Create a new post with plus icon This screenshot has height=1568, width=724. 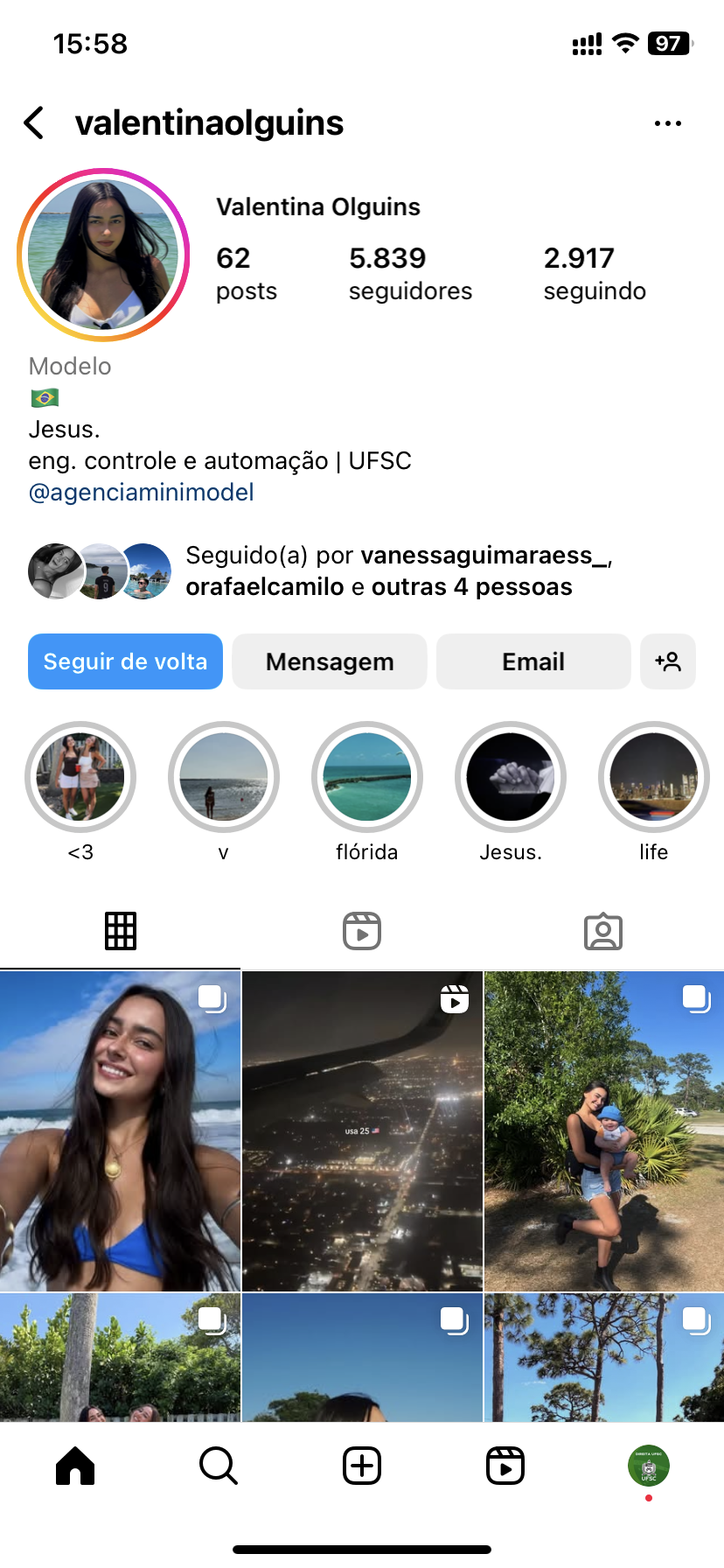click(362, 1466)
